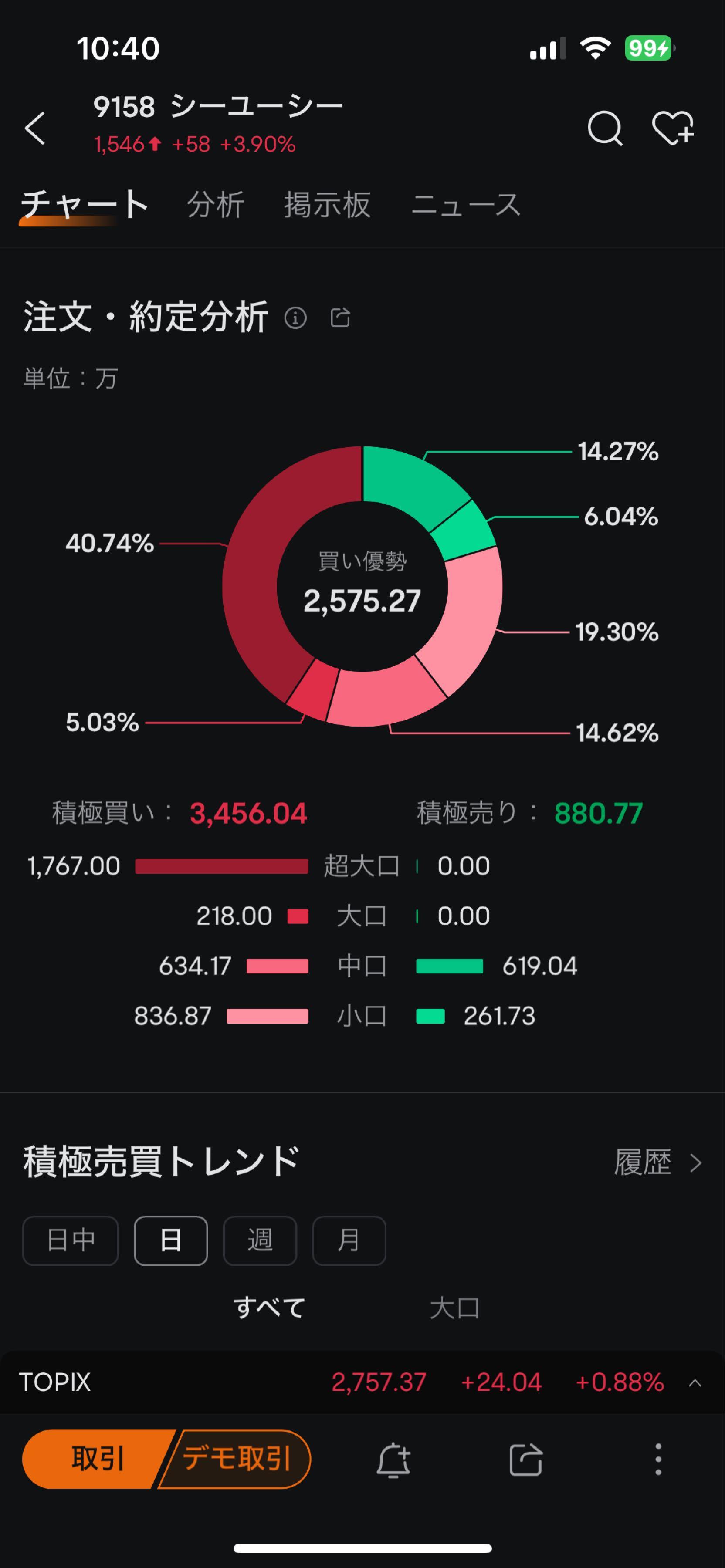Share this stock from bottom bar

click(x=525, y=1460)
